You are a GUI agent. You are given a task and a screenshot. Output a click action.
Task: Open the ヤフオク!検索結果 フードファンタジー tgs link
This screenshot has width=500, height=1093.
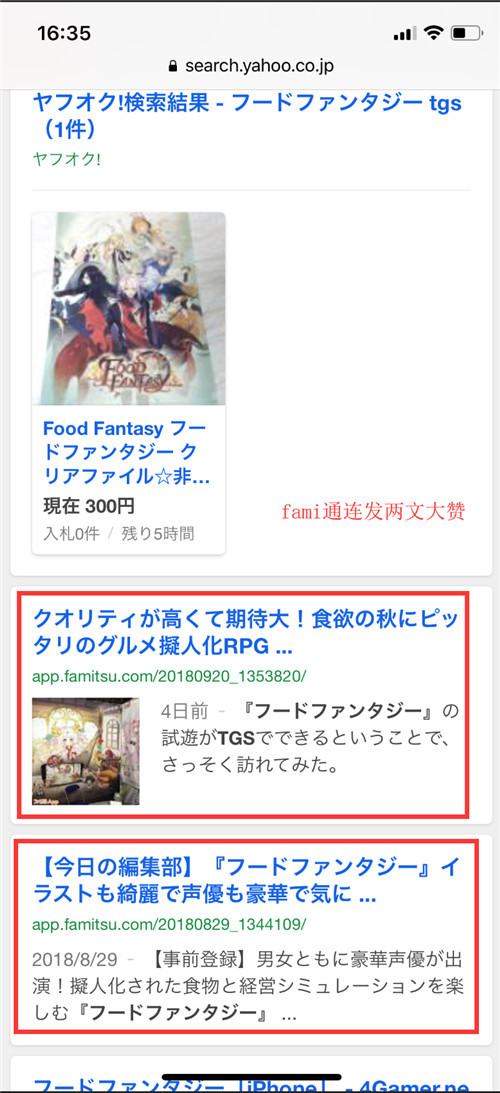tap(248, 116)
